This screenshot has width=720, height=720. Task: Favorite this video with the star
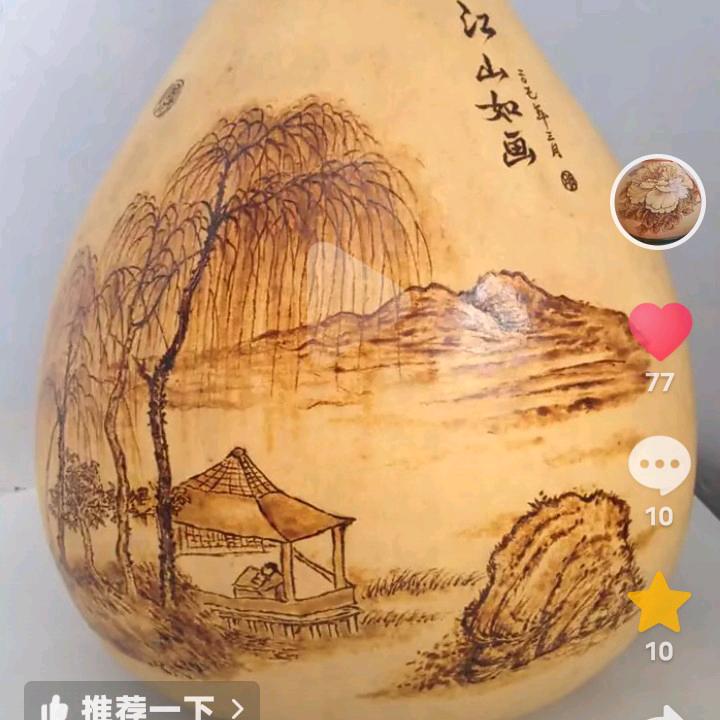coord(659,603)
